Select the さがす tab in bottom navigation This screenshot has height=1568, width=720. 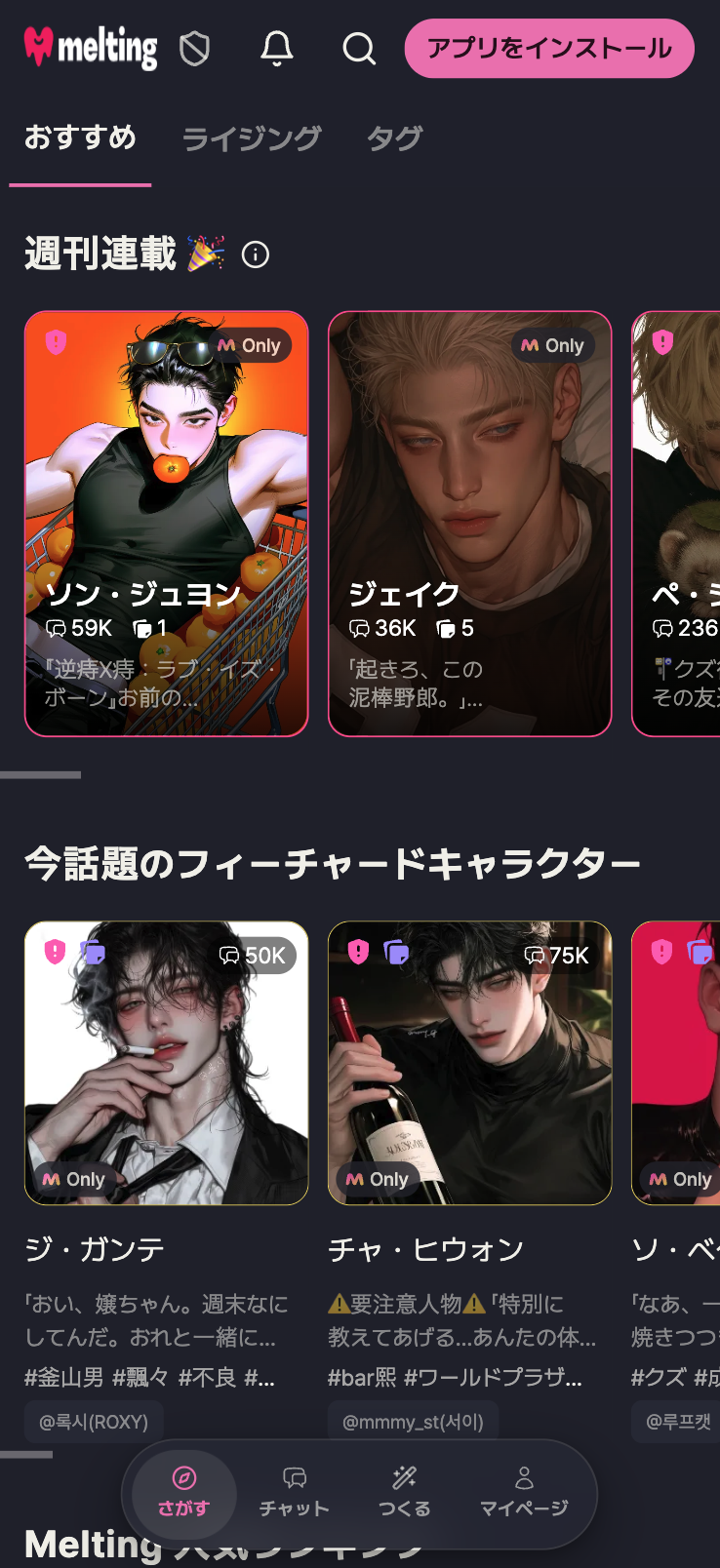(x=184, y=1492)
